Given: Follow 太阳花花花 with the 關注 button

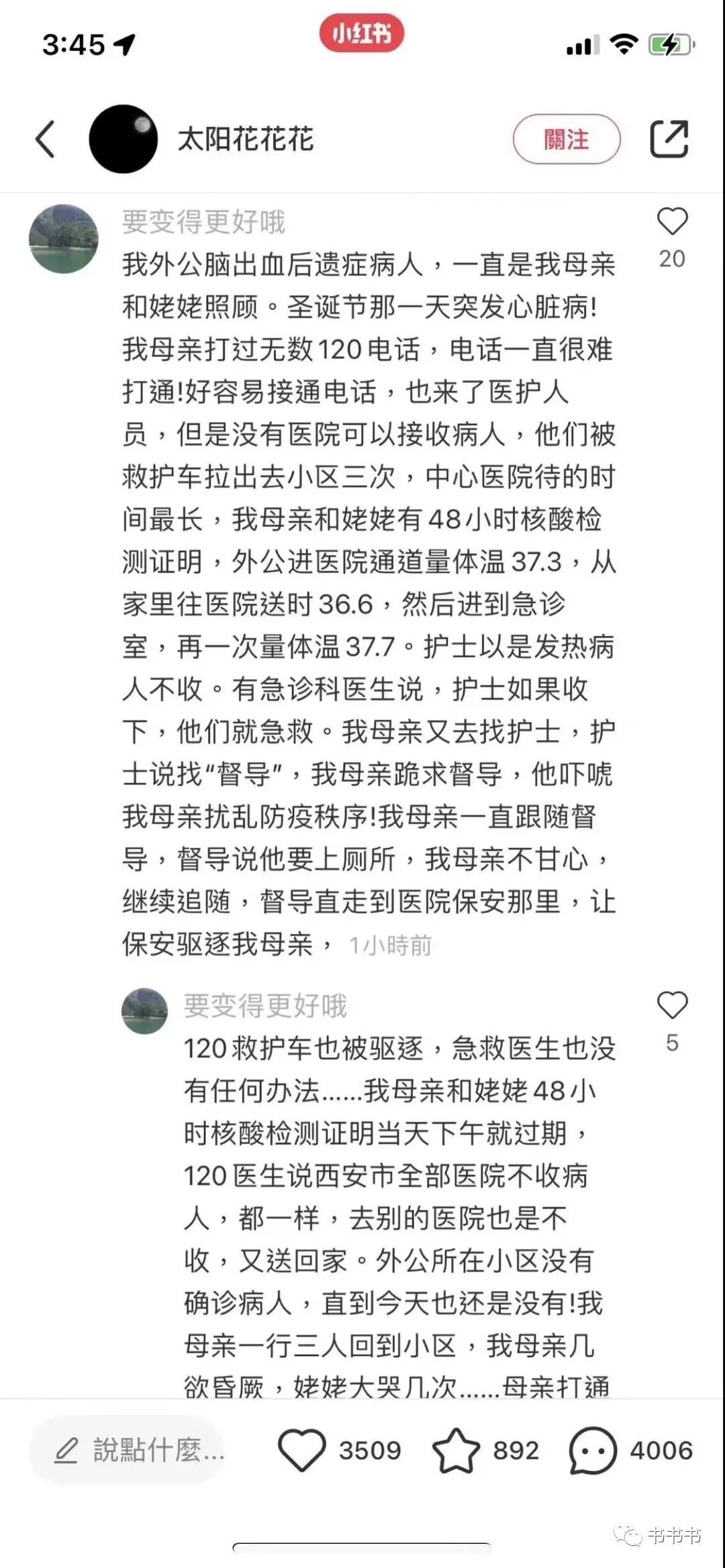Looking at the screenshot, I should (566, 140).
